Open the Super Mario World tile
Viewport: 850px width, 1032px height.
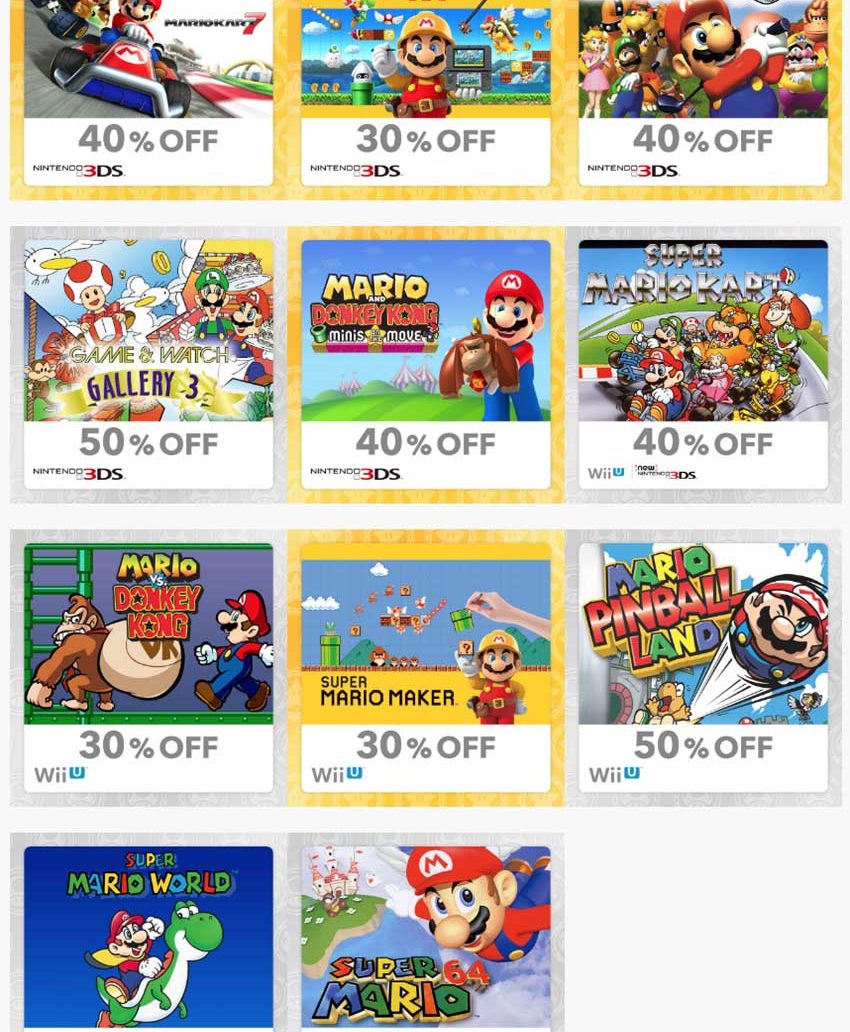[x=148, y=935]
